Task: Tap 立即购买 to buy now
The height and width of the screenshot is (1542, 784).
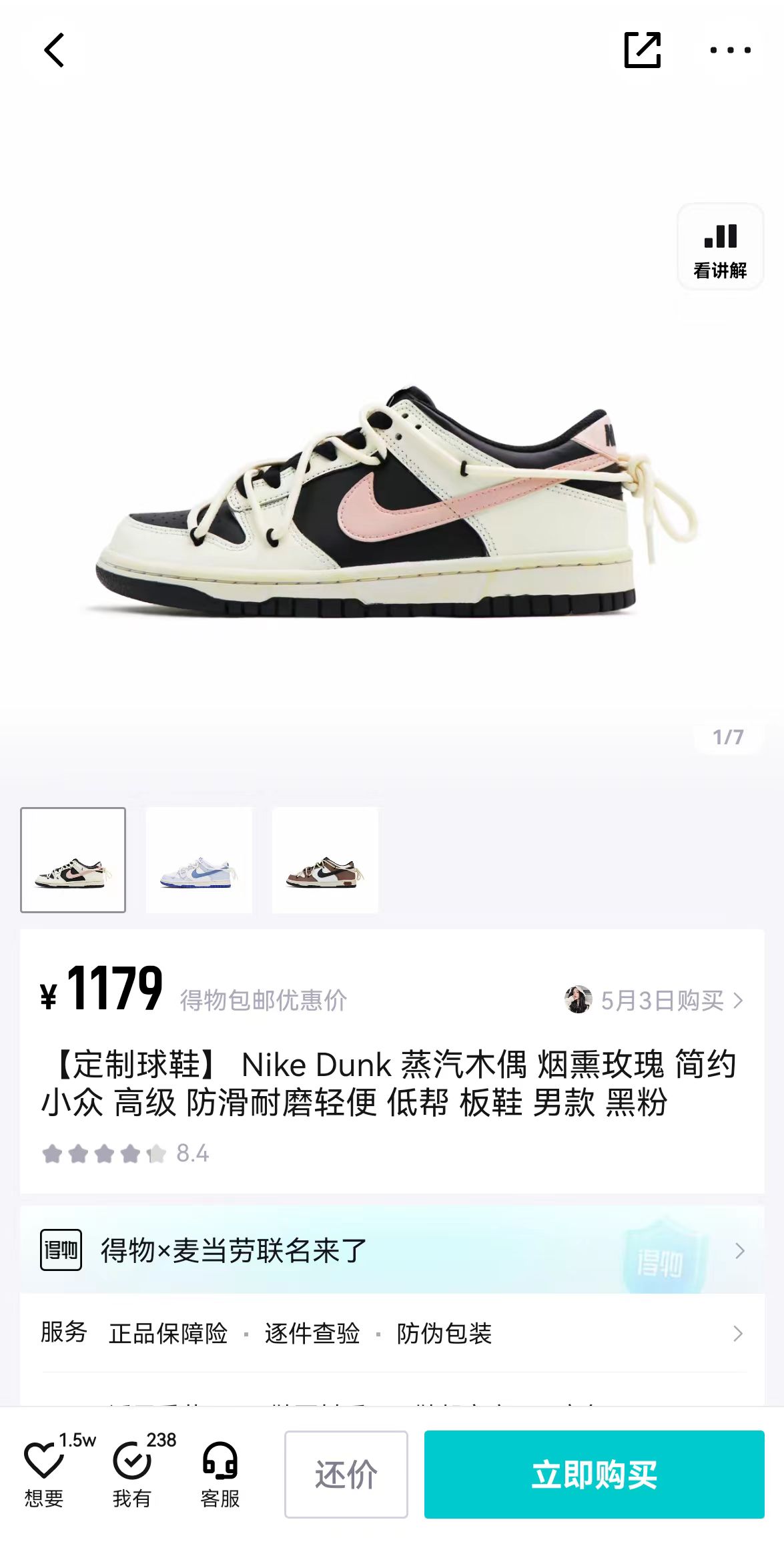Action: coord(595,1475)
